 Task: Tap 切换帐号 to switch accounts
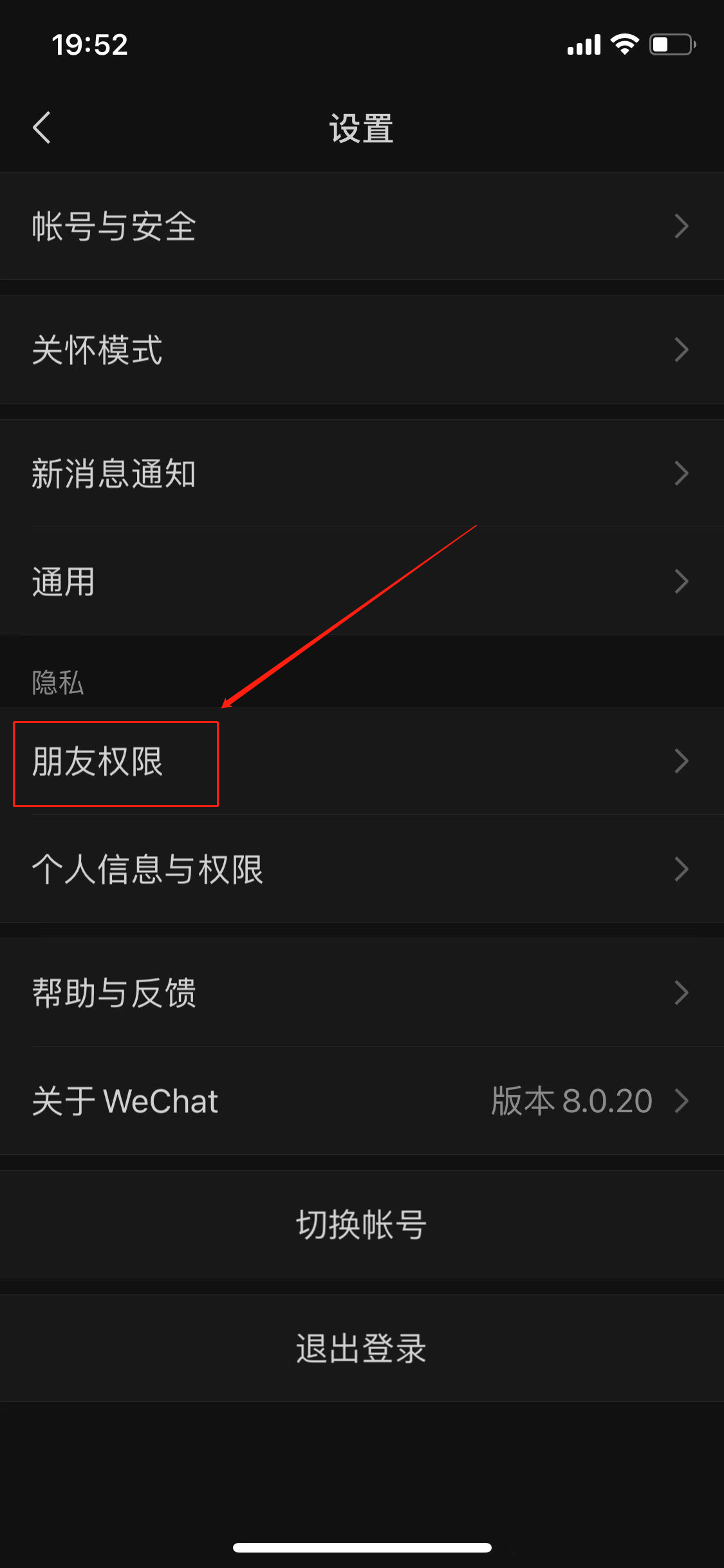click(x=362, y=1224)
